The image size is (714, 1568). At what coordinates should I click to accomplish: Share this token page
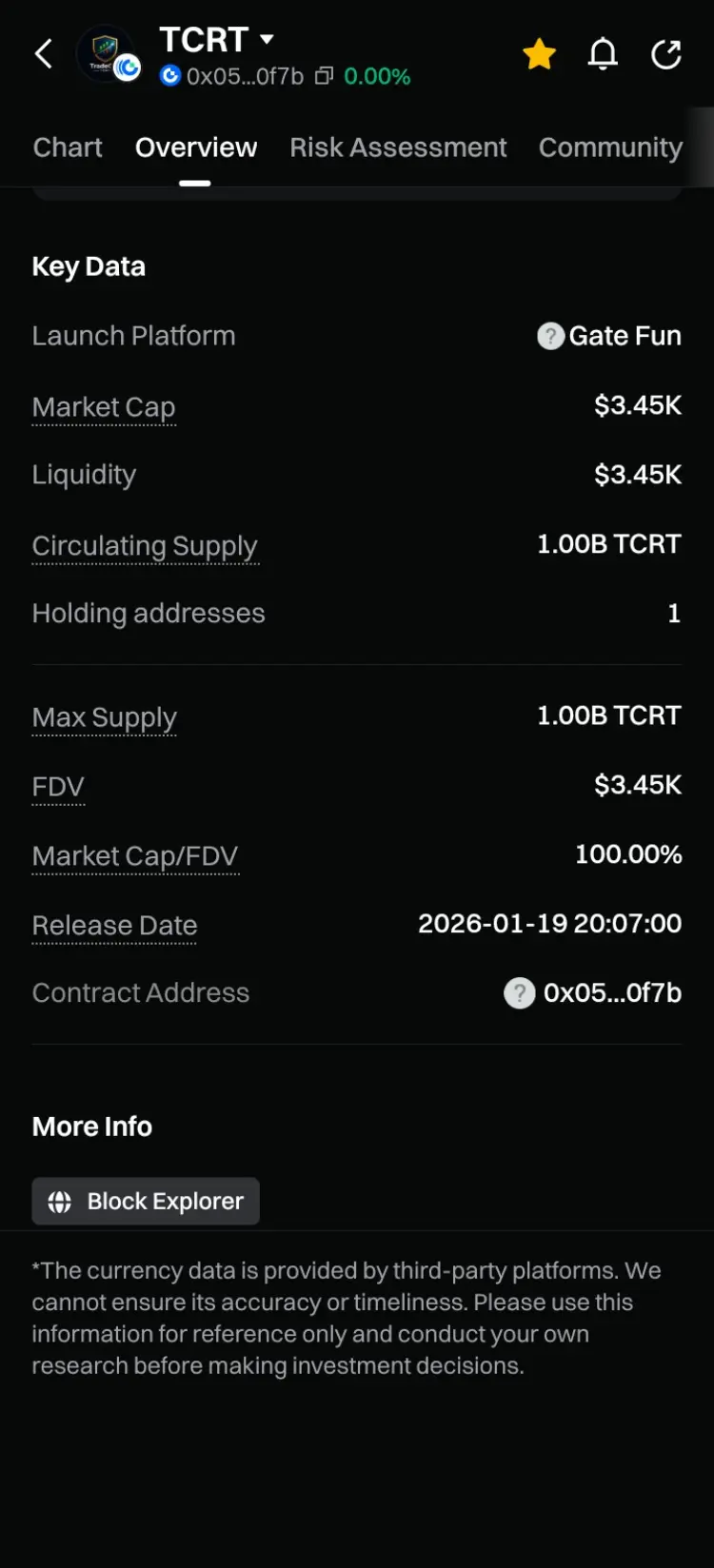665,54
